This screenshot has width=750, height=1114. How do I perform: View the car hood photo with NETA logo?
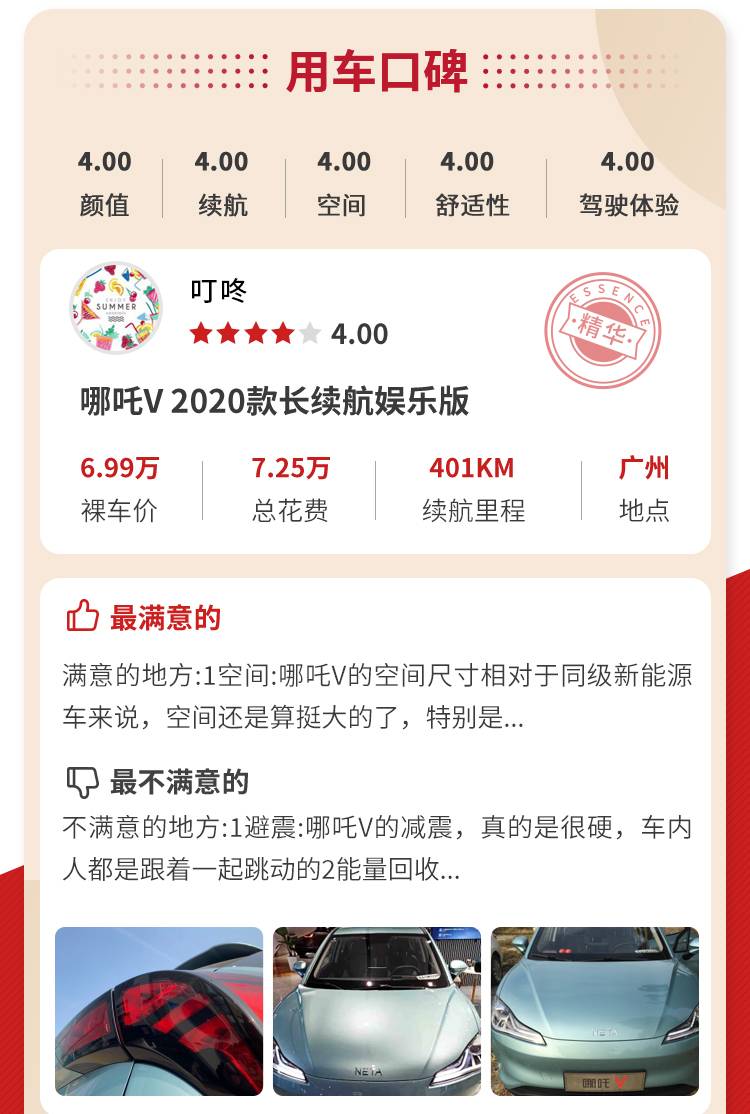377,1010
